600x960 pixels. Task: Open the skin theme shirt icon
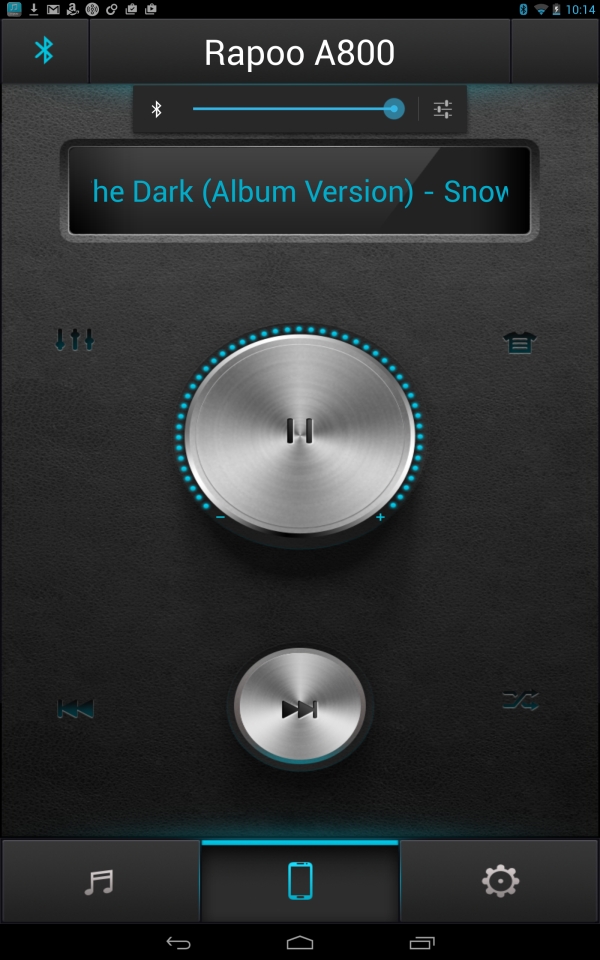(519, 343)
